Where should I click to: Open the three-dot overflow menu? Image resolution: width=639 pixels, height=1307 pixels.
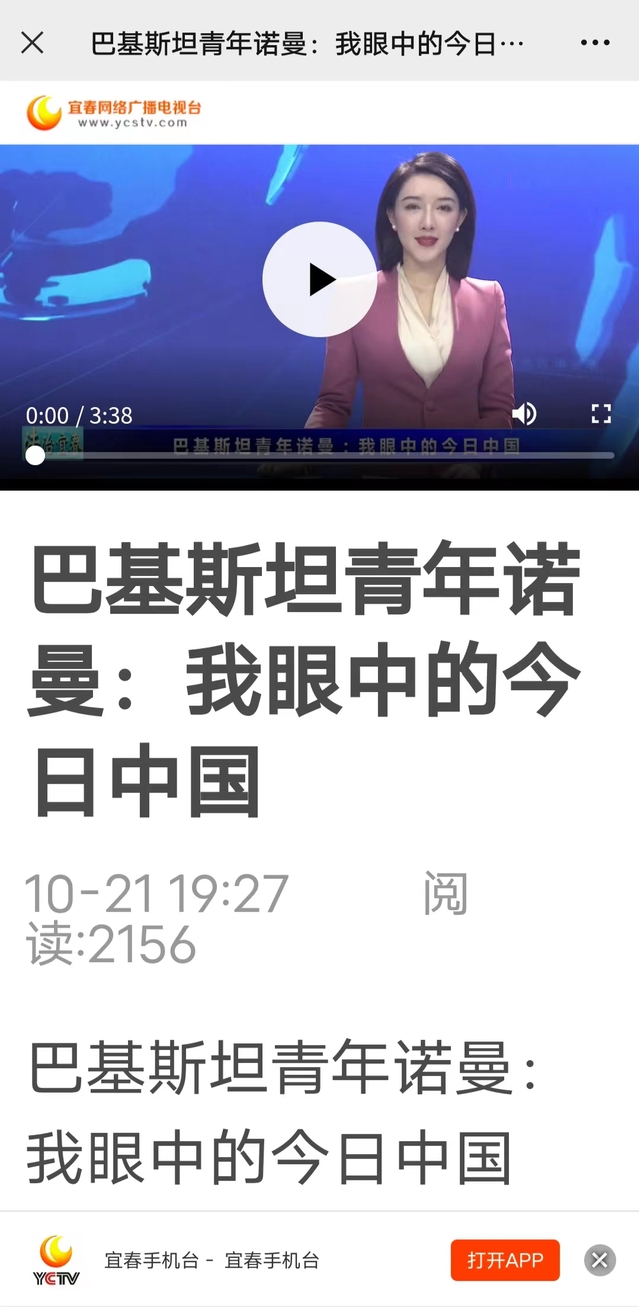point(595,43)
